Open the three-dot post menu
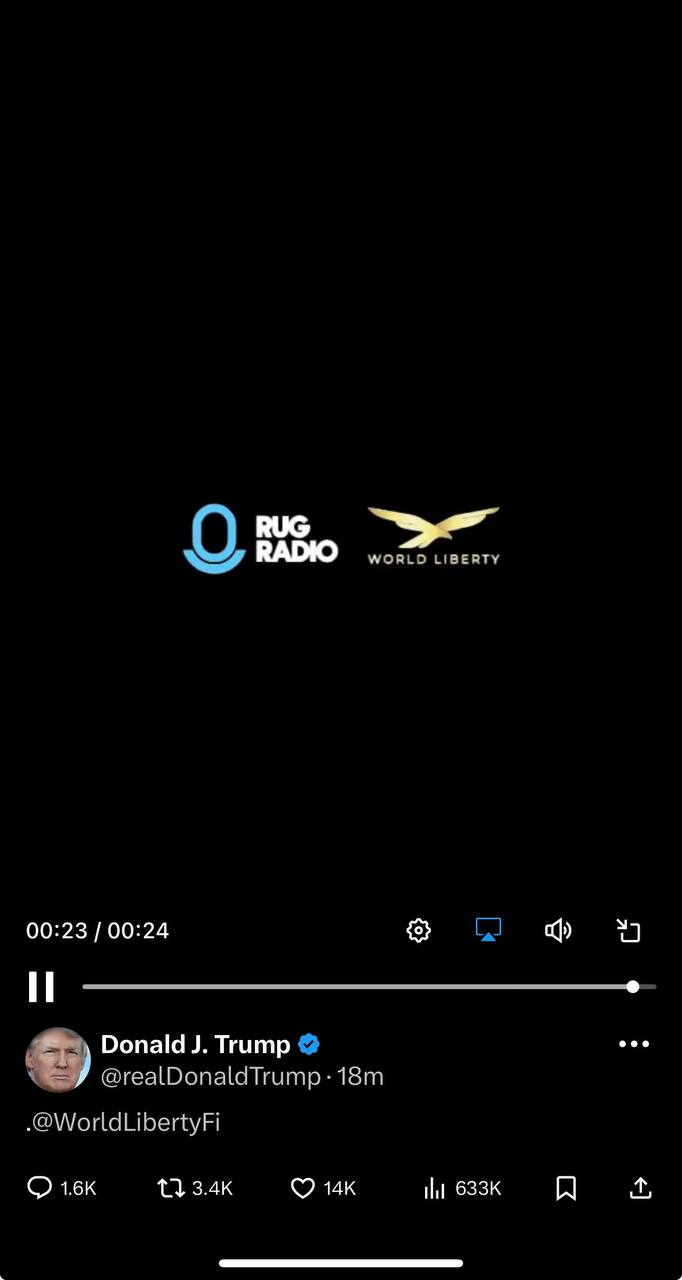Screen dimensions: 682x1280 [x=634, y=1044]
